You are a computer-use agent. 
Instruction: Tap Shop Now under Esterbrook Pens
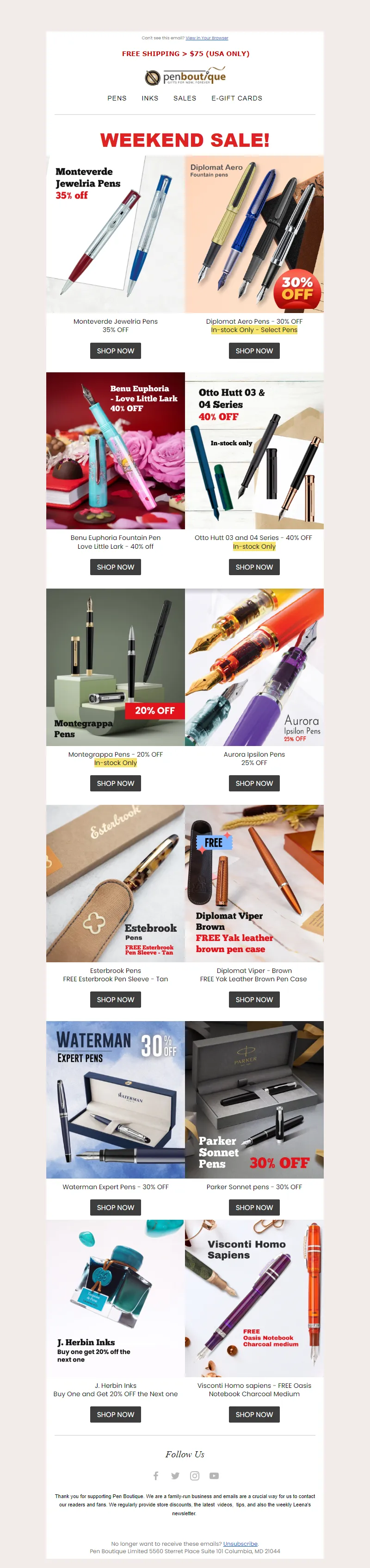[116, 999]
